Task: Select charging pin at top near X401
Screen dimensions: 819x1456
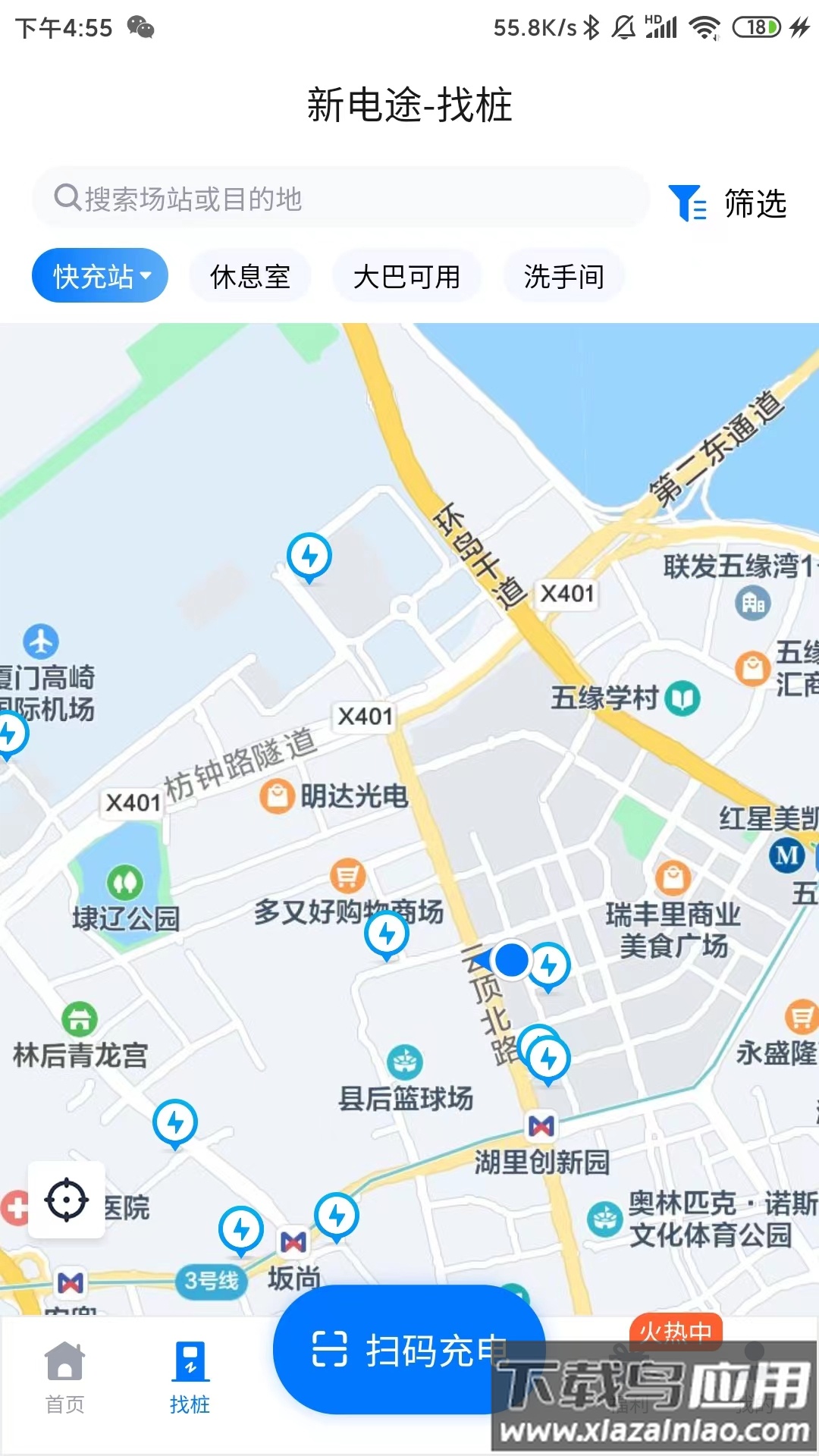Action: tap(309, 557)
